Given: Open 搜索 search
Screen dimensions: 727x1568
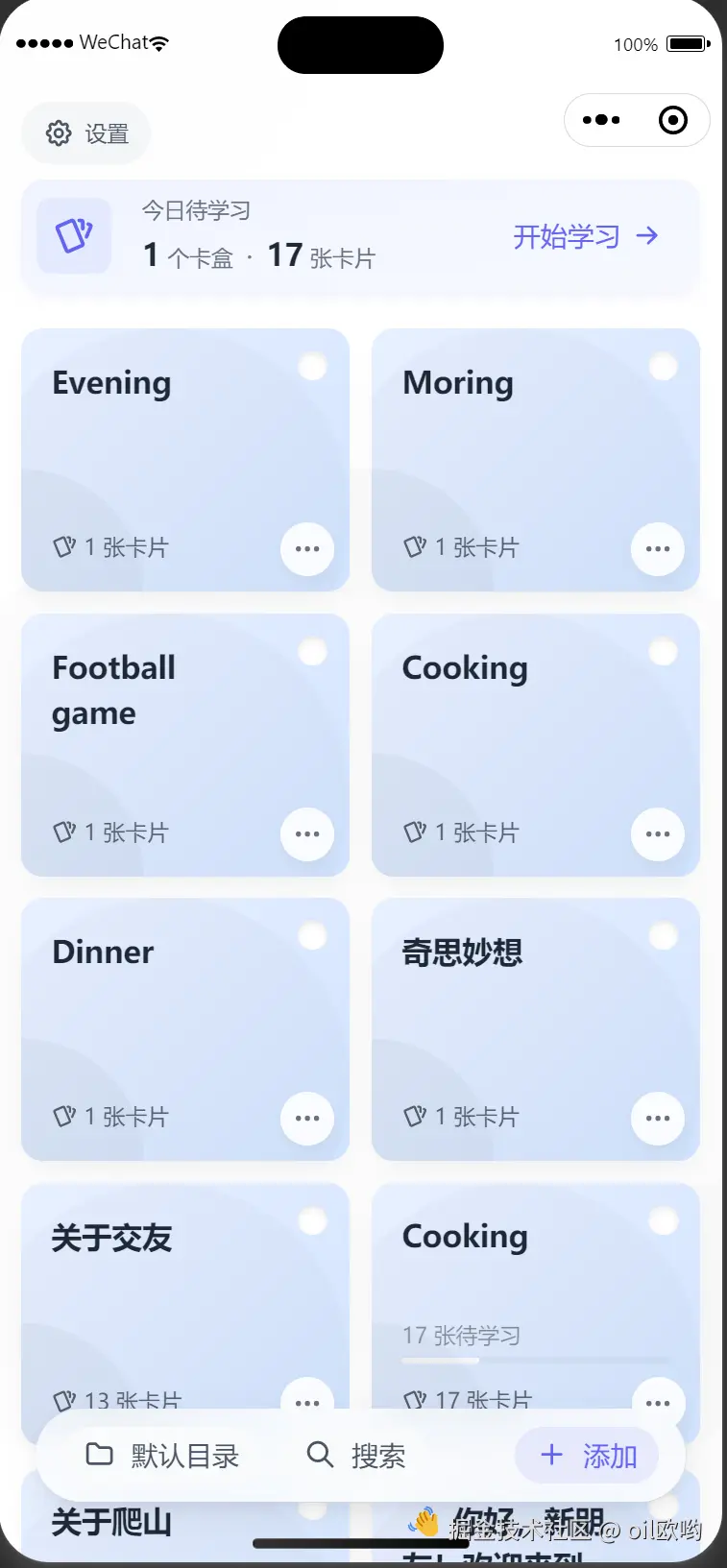Looking at the screenshot, I should click(356, 1456).
